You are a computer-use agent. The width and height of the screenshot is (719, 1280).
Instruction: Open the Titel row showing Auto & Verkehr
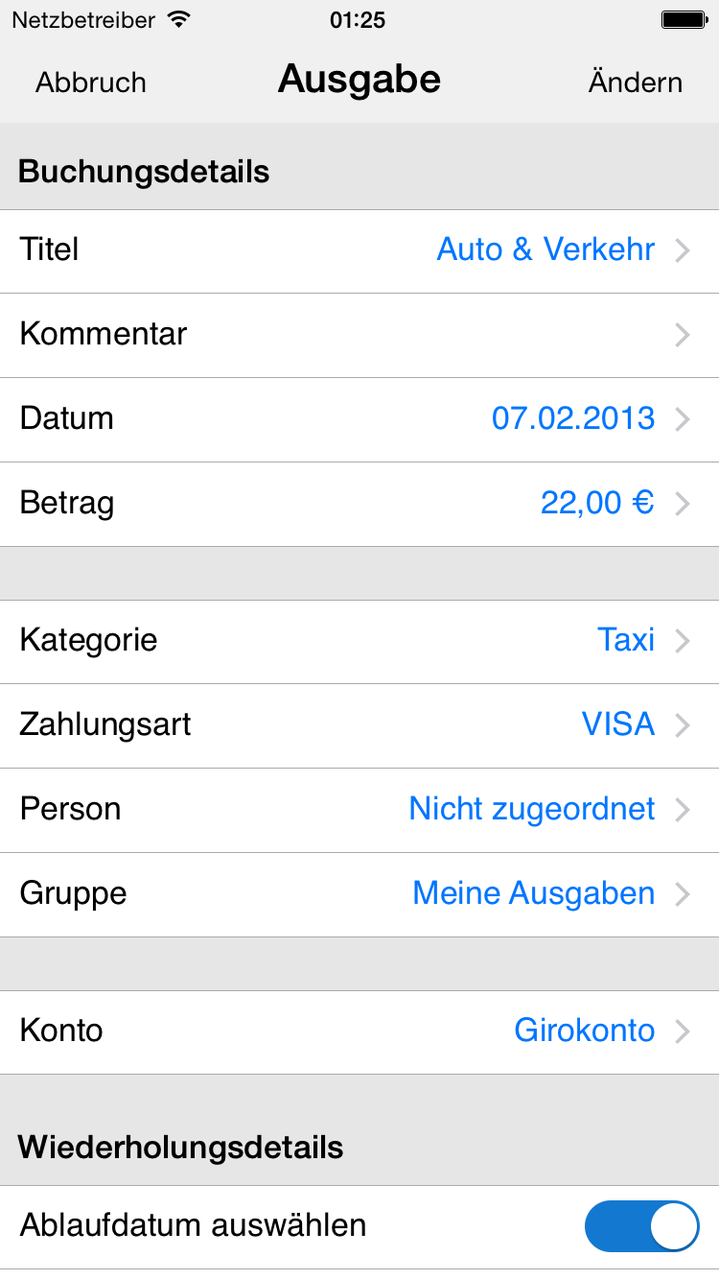click(359, 251)
